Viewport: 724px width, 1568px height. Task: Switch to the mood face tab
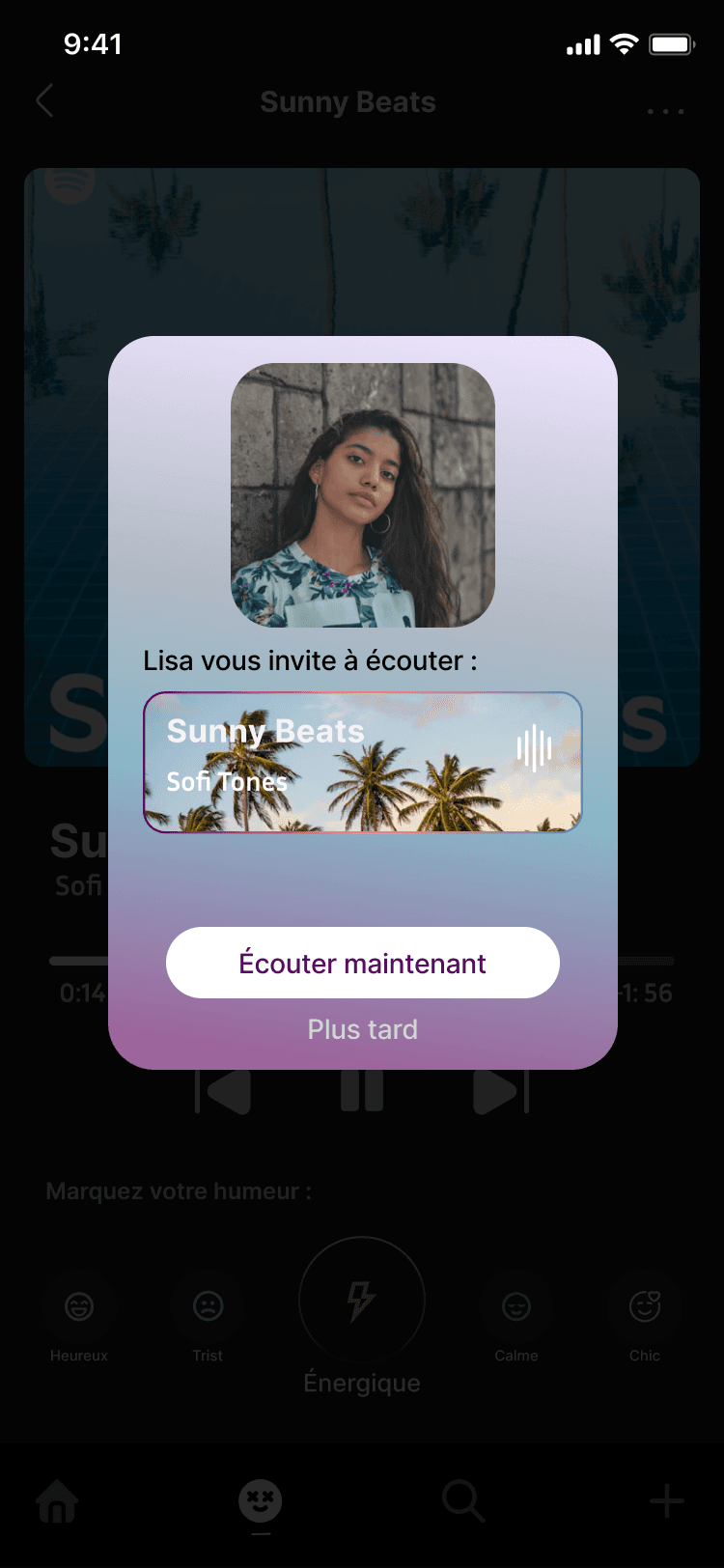[x=261, y=1502]
